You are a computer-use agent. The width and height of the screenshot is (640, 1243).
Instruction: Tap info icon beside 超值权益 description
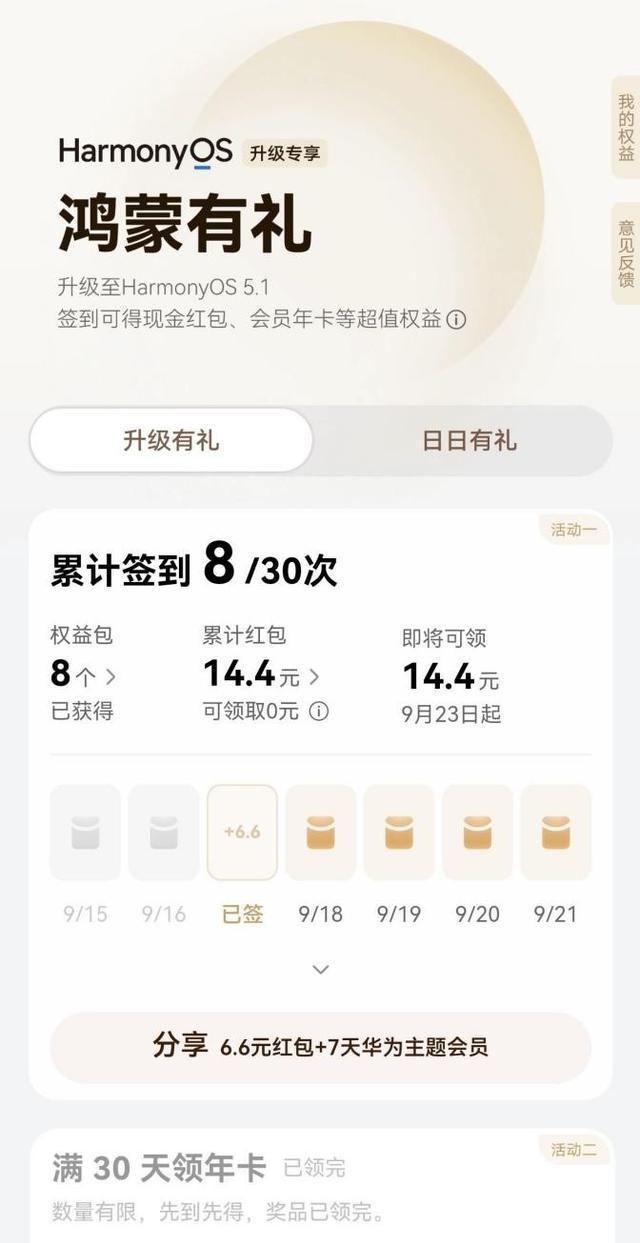point(456,319)
